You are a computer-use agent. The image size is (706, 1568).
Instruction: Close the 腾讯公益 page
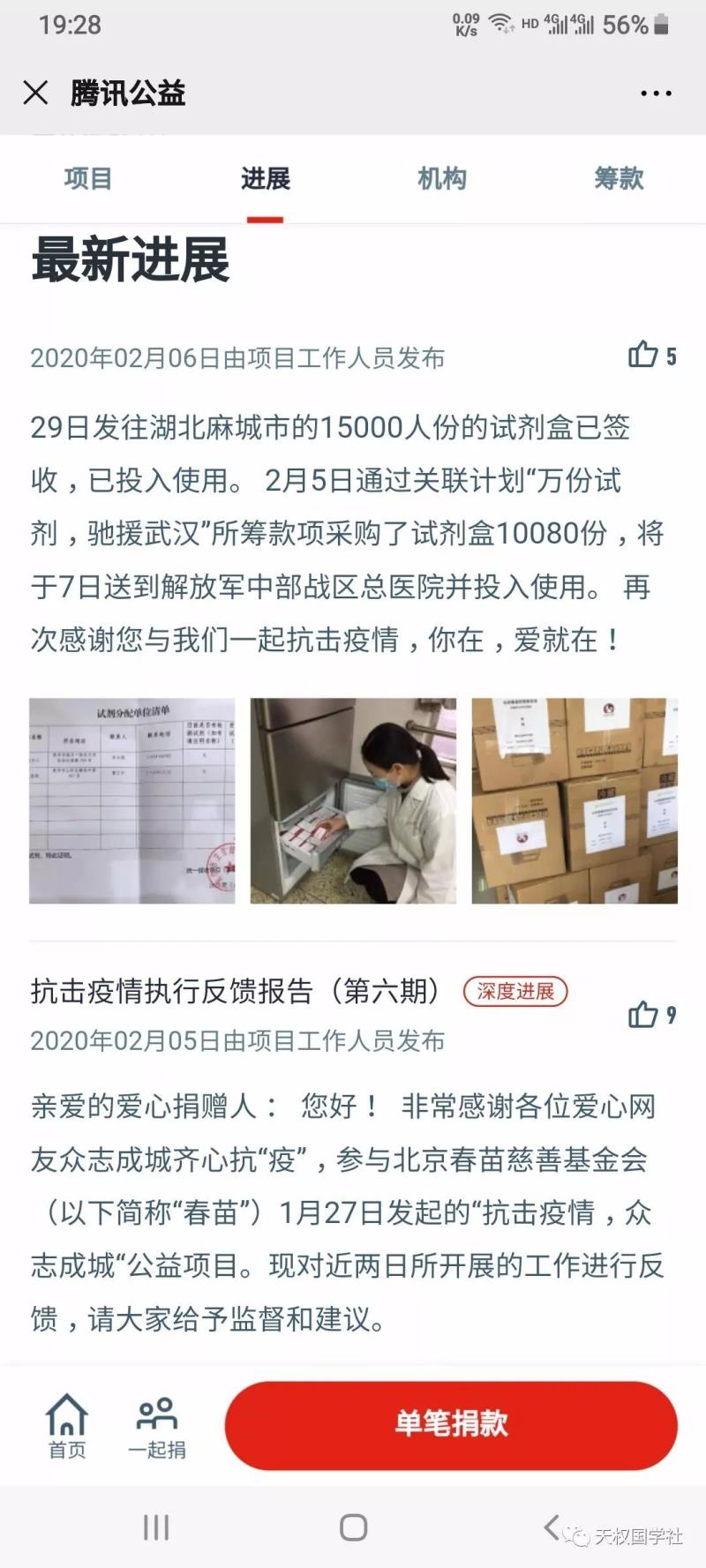click(x=35, y=93)
